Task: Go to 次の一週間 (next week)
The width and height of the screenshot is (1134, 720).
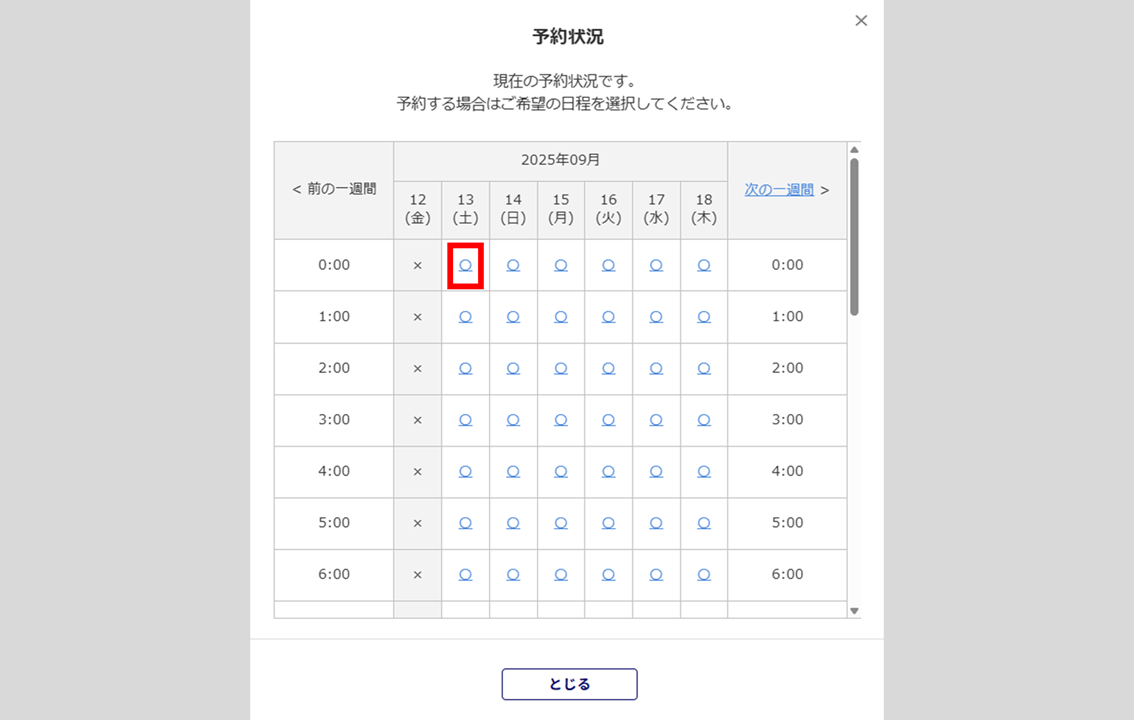Action: 779,189
